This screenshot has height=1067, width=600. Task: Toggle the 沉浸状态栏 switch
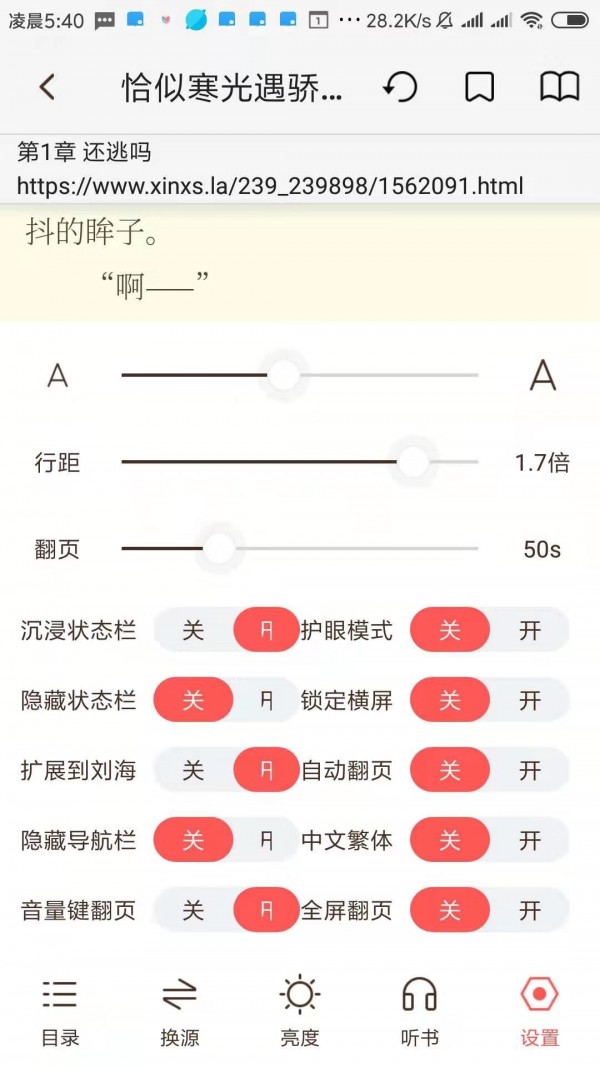pyautogui.click(x=227, y=630)
